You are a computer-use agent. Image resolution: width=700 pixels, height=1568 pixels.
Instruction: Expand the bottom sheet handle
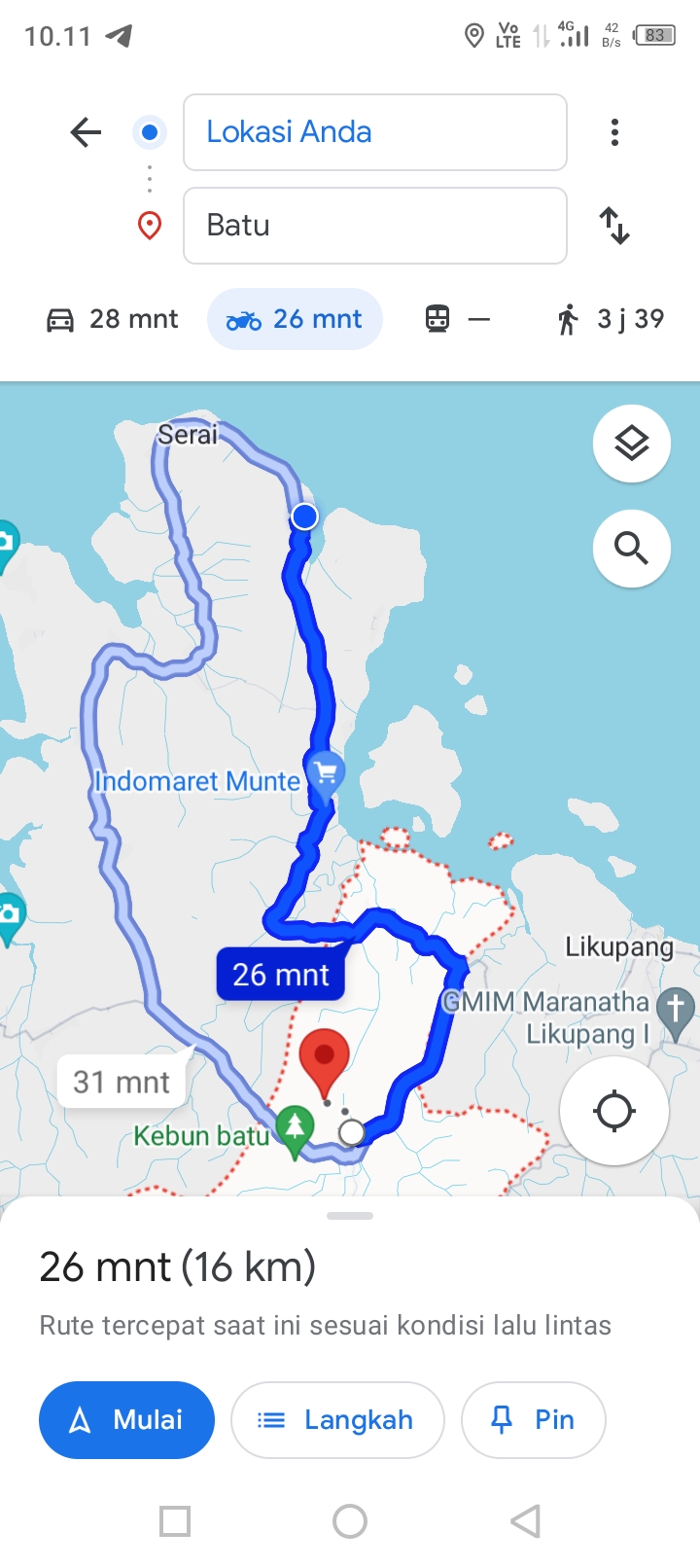(x=350, y=1216)
